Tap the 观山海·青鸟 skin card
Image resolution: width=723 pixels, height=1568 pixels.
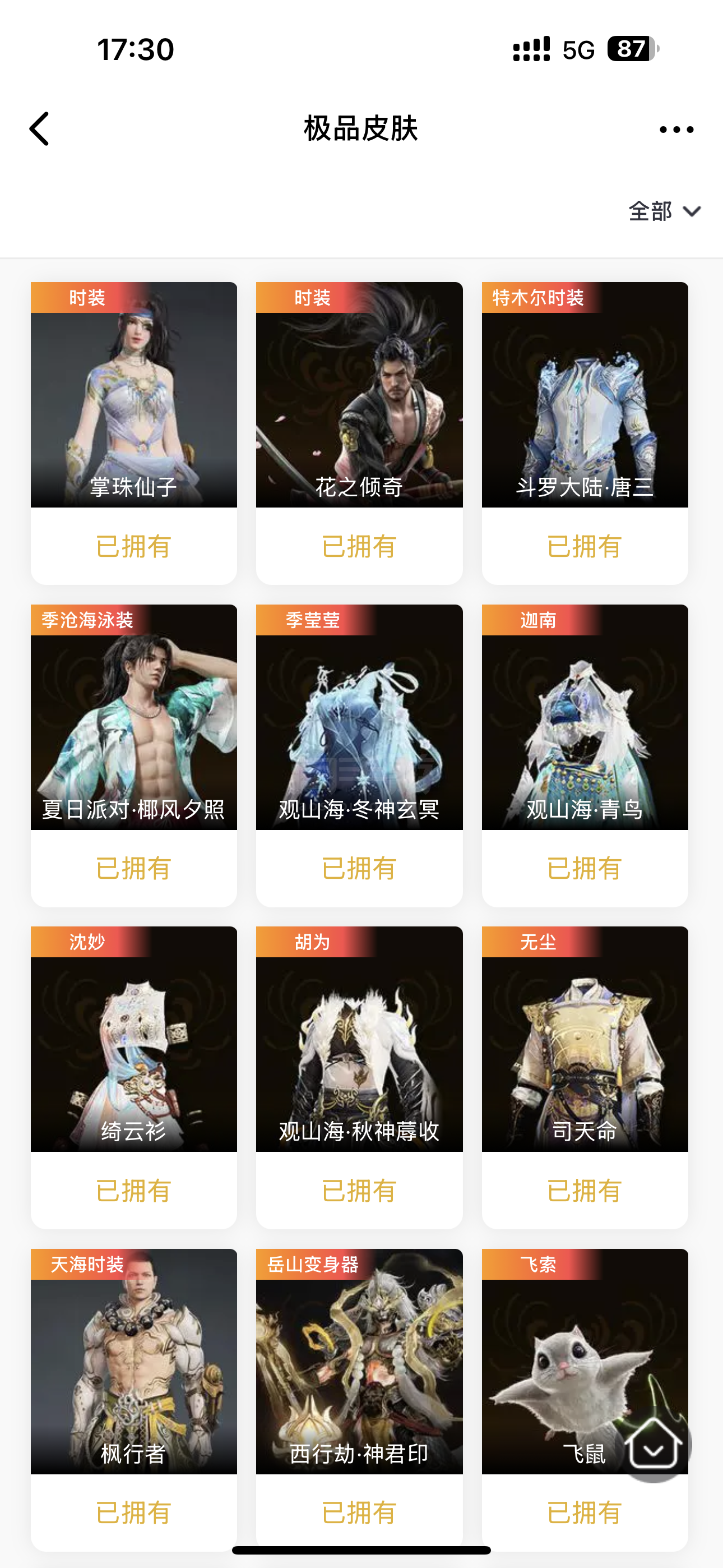point(585,755)
